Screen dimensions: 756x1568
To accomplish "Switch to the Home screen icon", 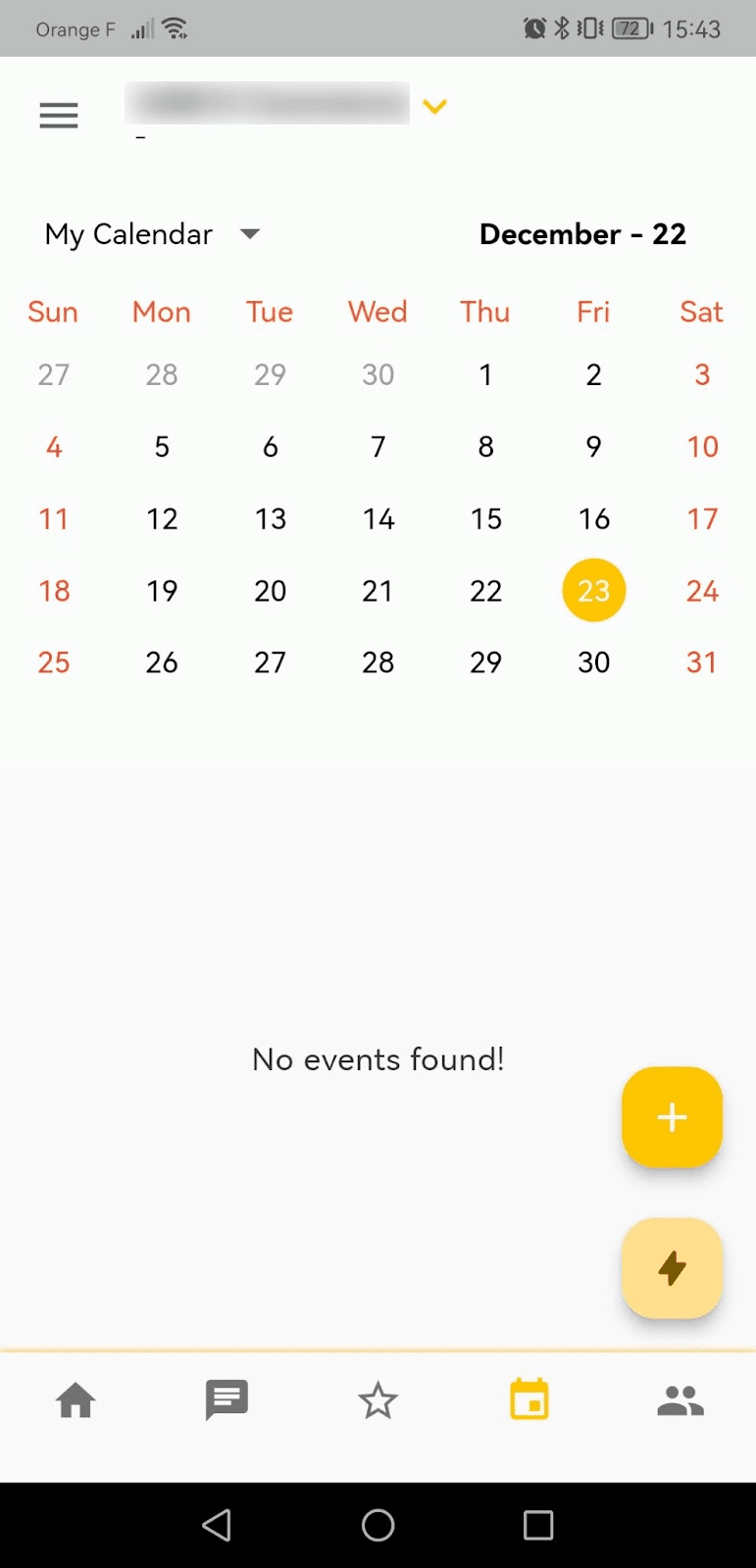I will click(76, 1400).
